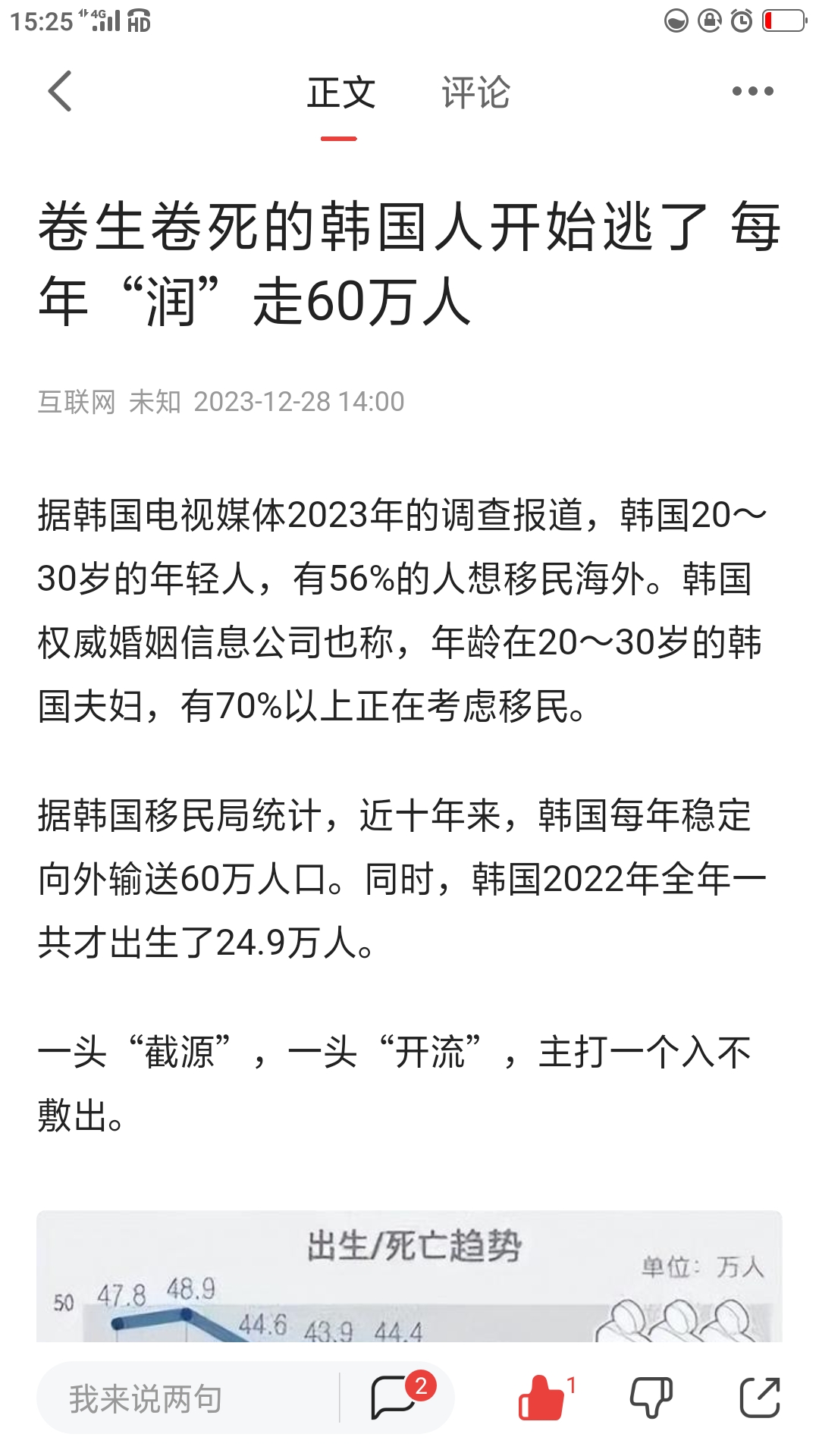Switch to the 评论 tab
This screenshot has height=1456, width=819.
[x=476, y=93]
